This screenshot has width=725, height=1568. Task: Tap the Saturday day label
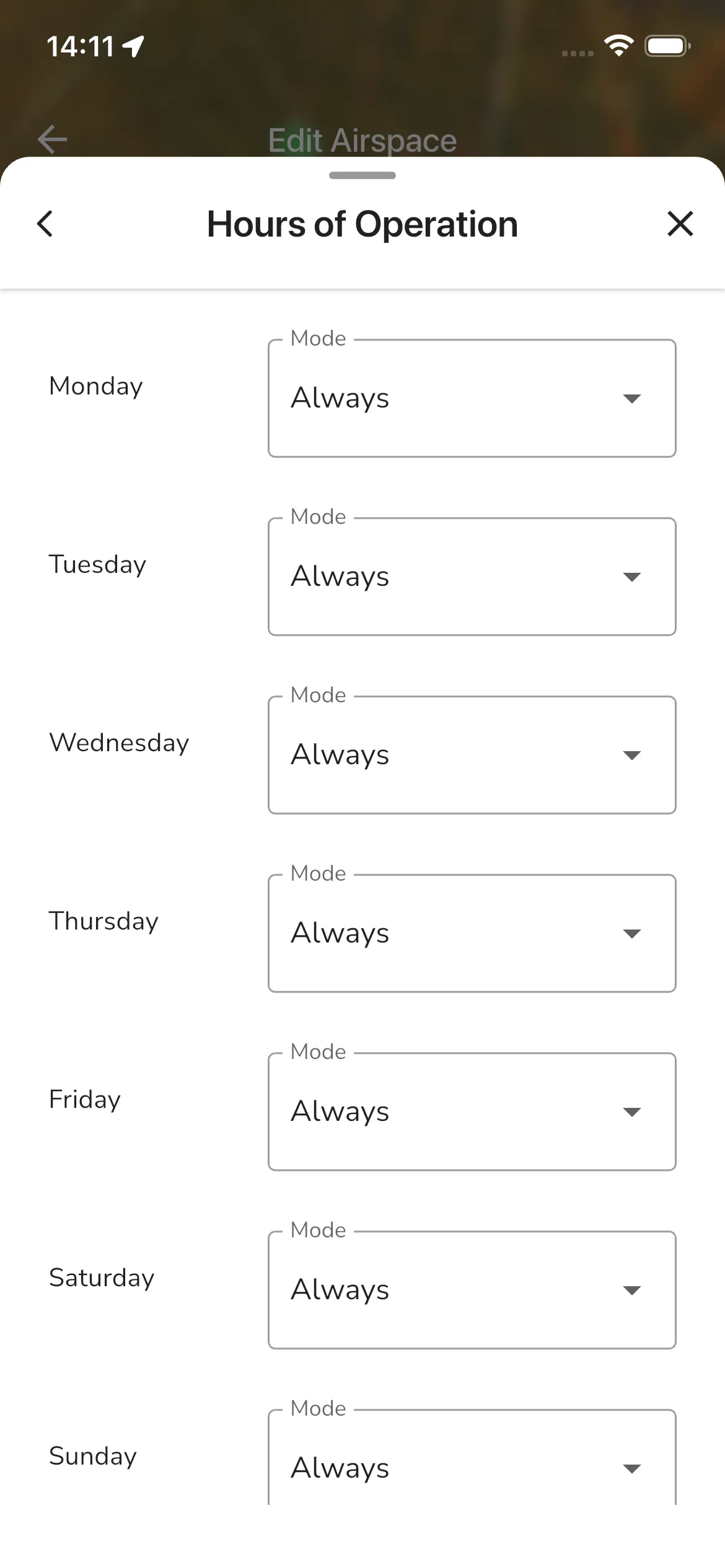pos(101,1277)
